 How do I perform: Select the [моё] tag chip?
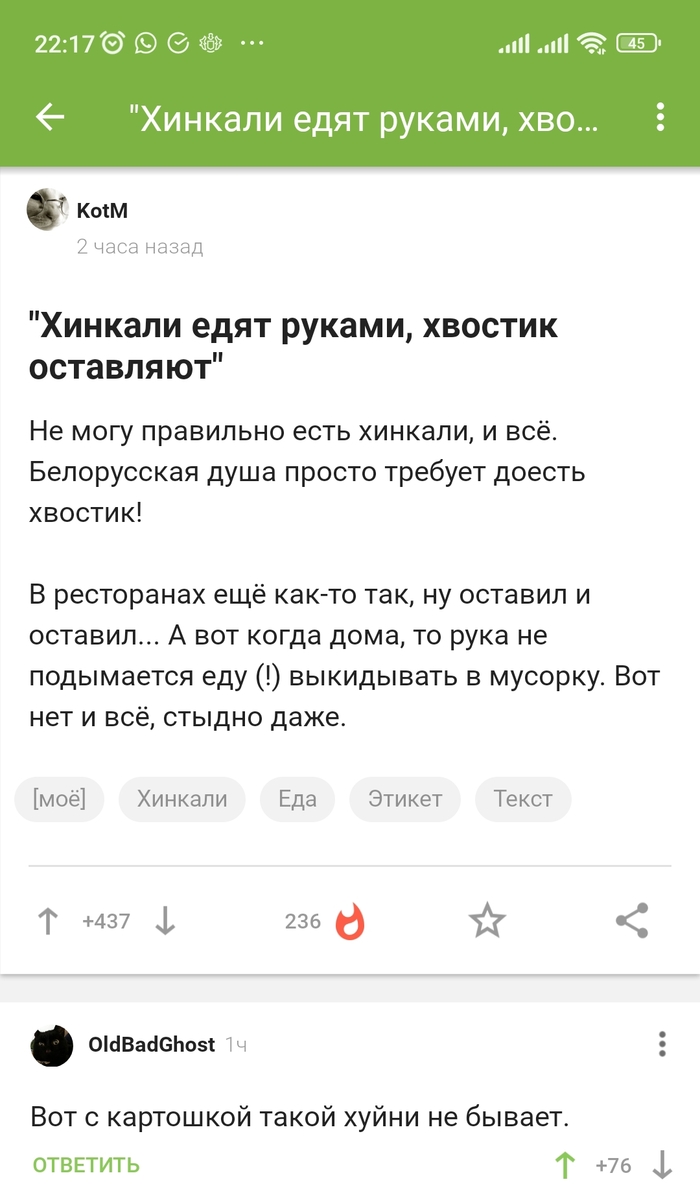point(59,799)
